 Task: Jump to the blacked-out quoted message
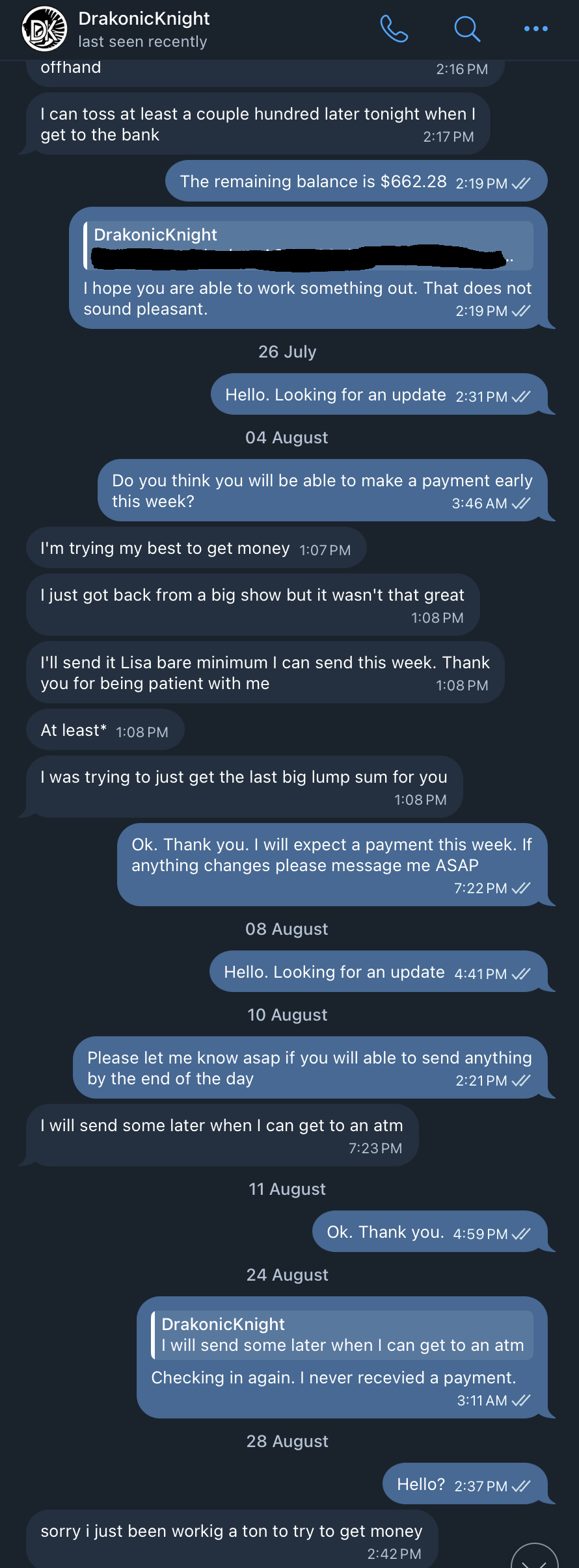tap(308, 246)
